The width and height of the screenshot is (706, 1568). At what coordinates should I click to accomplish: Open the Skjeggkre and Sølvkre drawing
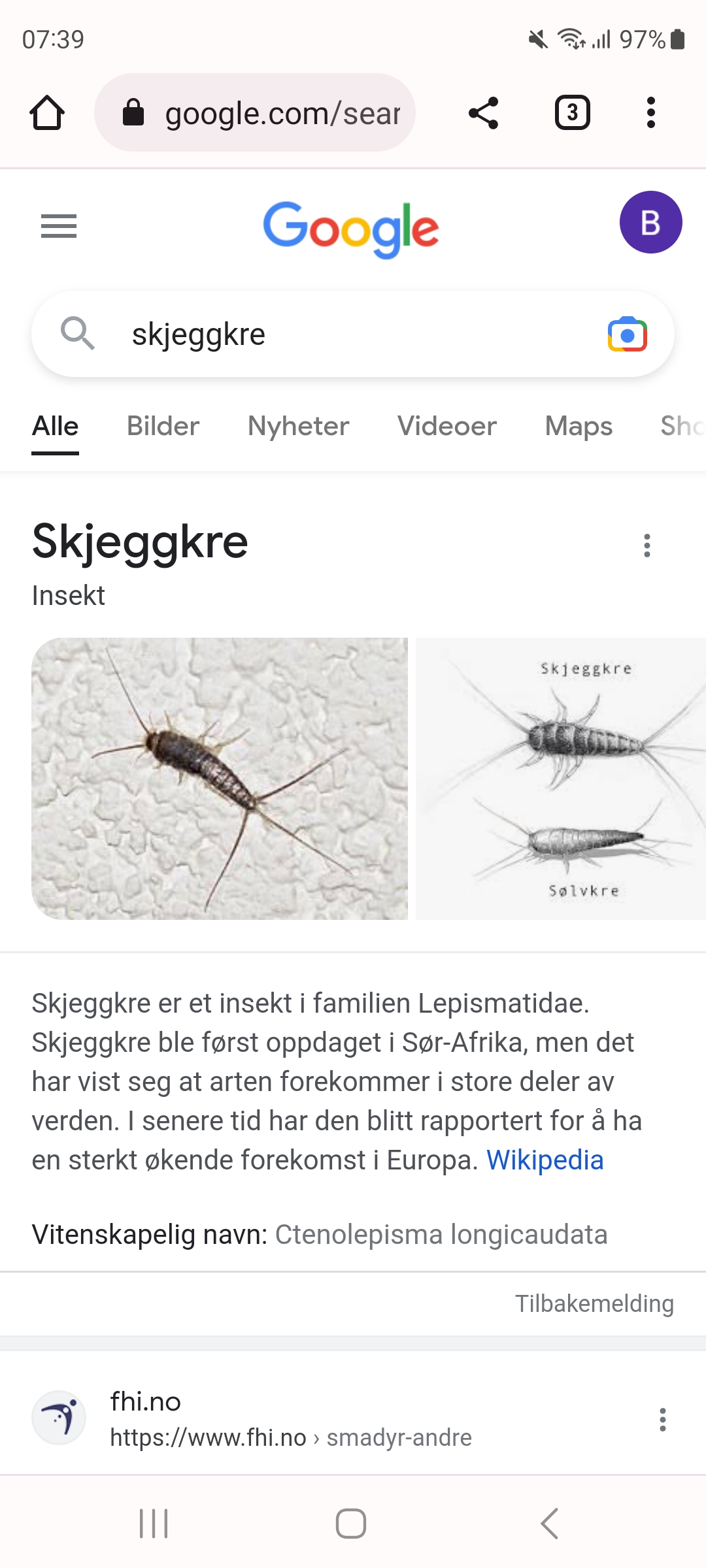pyautogui.click(x=561, y=779)
